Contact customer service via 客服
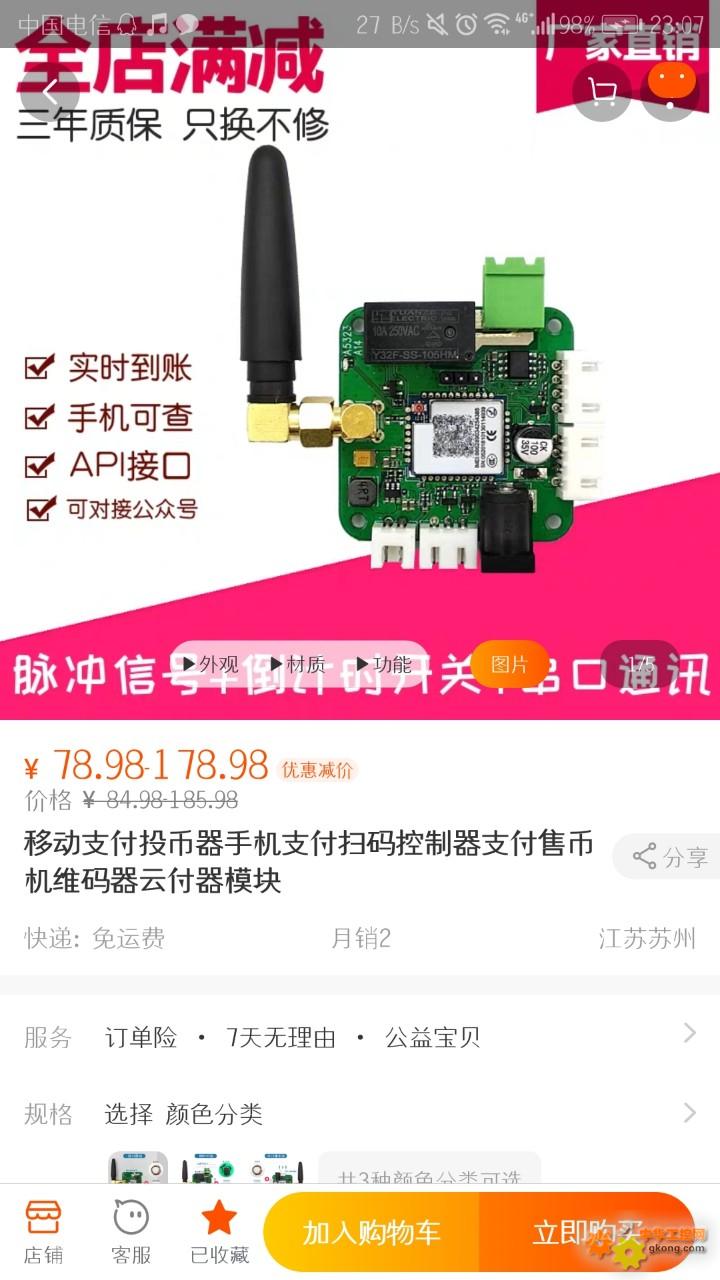 (131, 1232)
